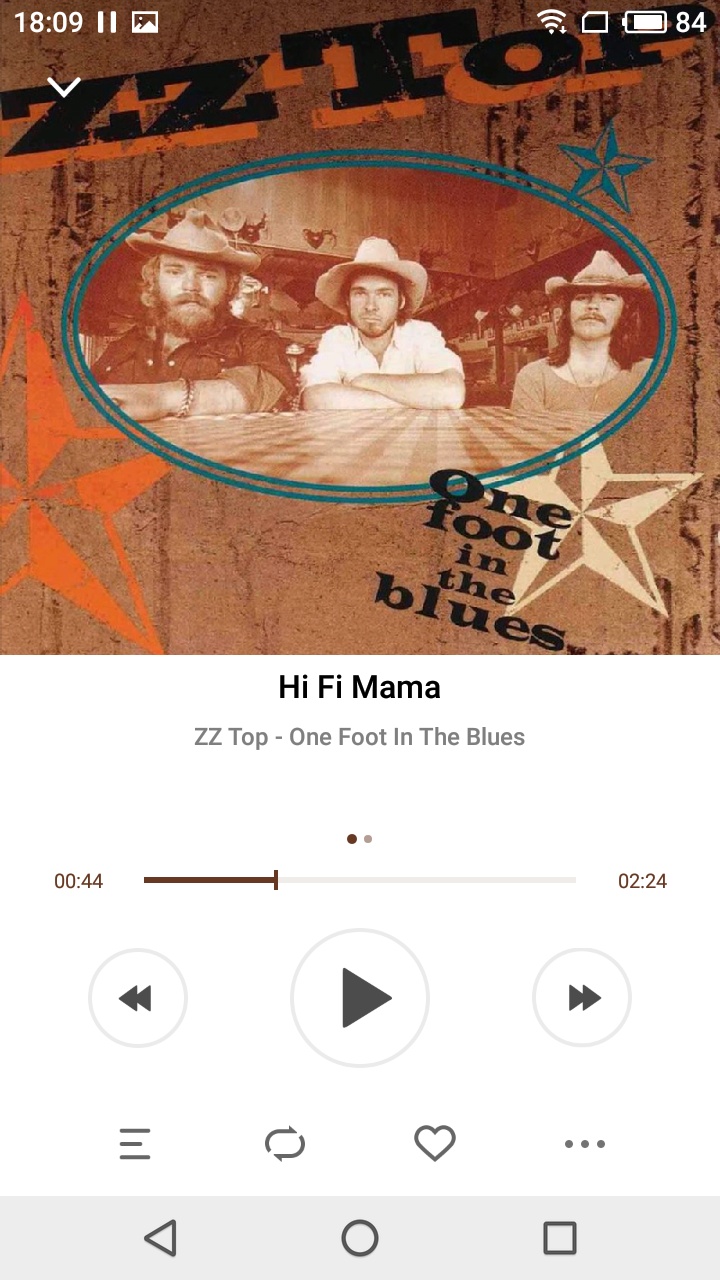Open the recent apps view

560,1238
